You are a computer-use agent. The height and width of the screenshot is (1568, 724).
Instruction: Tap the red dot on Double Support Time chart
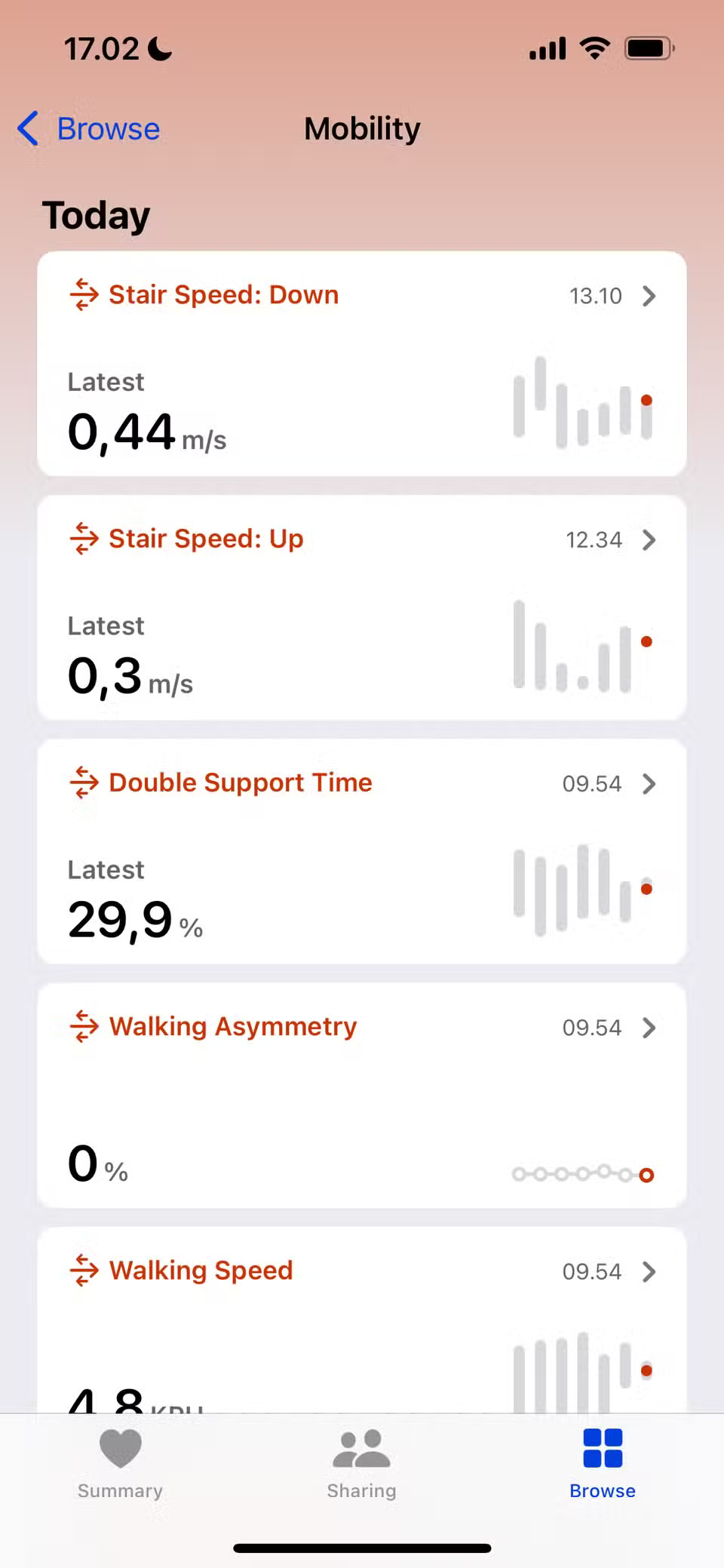[646, 889]
